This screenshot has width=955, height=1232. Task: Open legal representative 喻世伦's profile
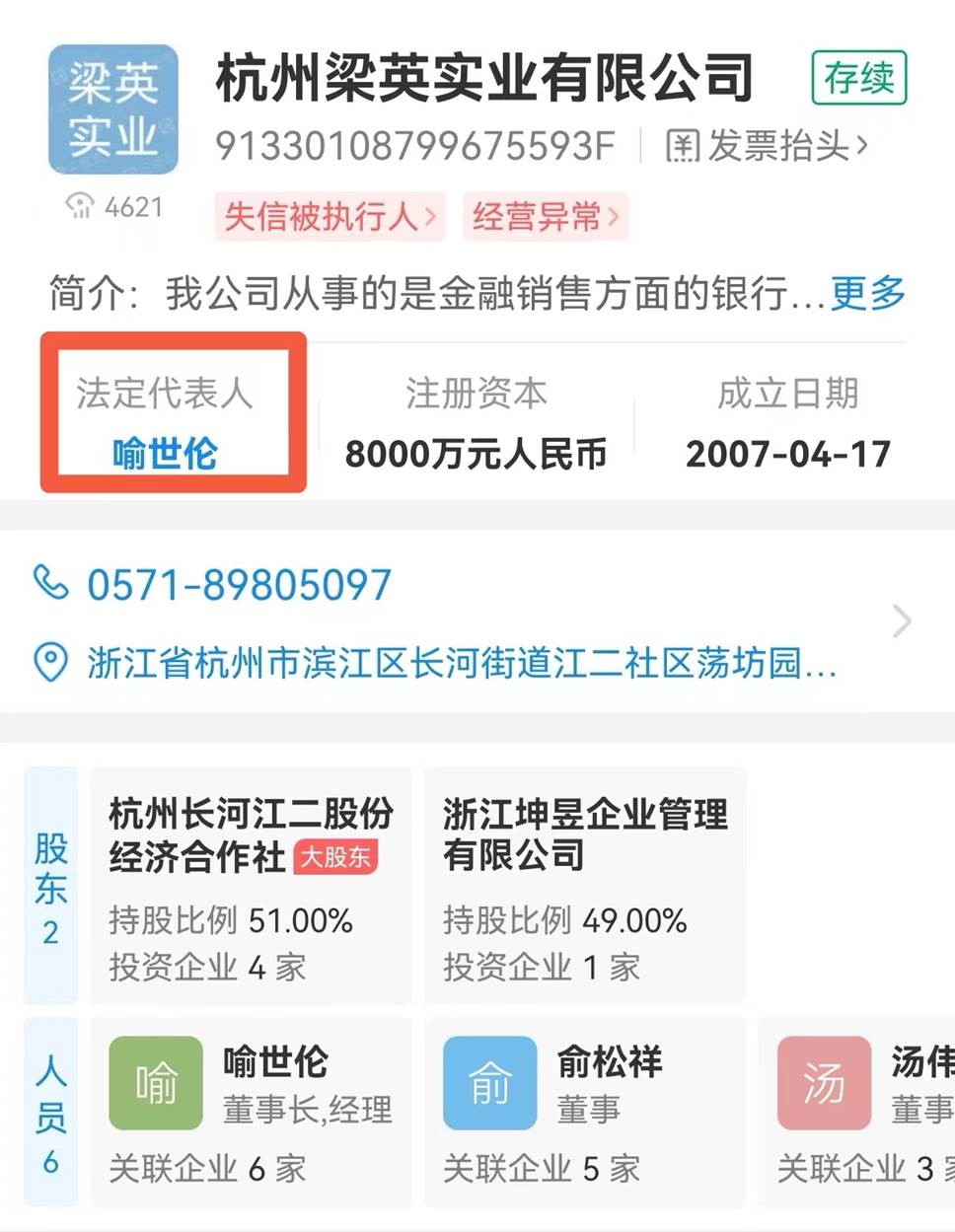click(165, 454)
